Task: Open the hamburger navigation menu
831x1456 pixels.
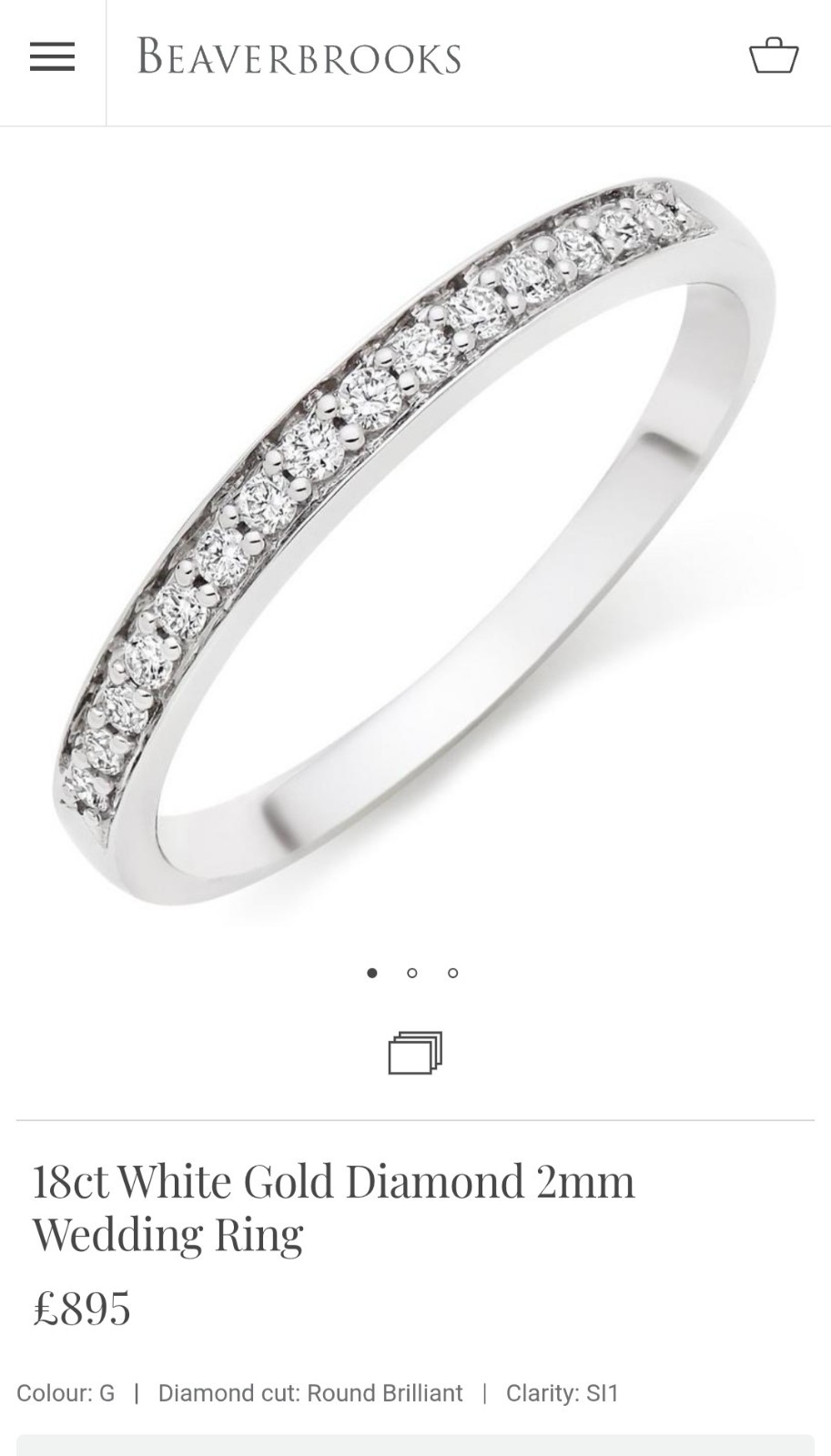Action: pyautogui.click(x=52, y=57)
